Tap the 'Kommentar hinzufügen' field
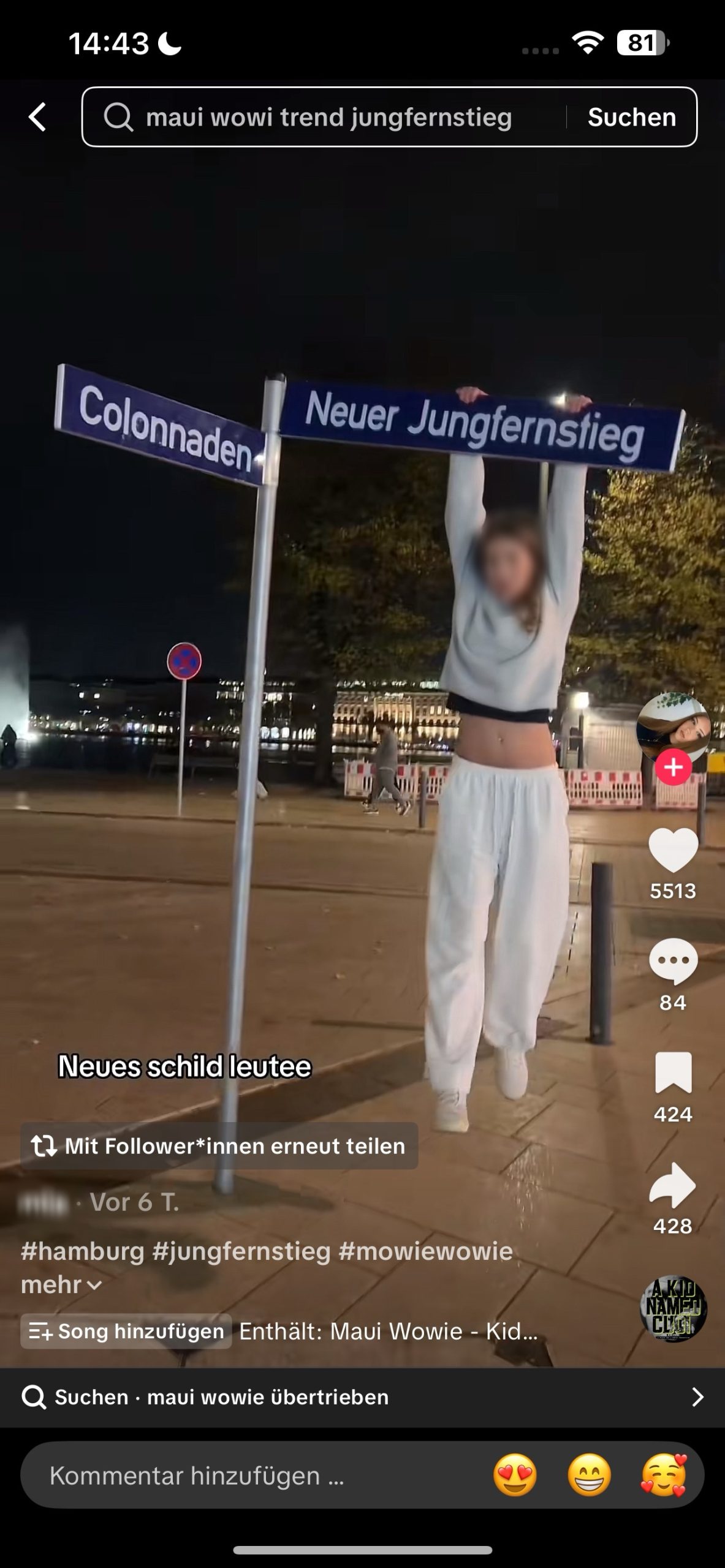This screenshot has height=1568, width=725. pyautogui.click(x=245, y=1476)
